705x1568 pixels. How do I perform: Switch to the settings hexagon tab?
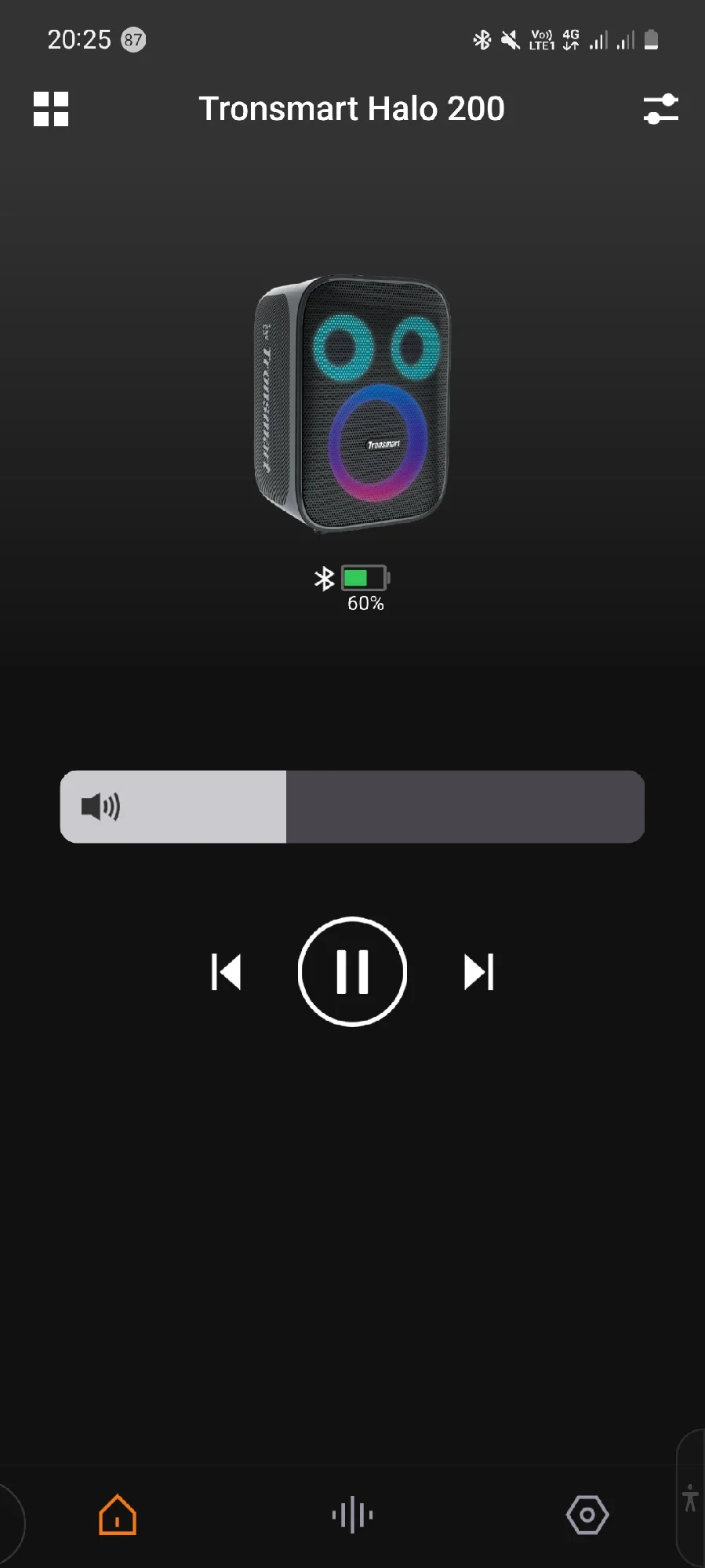point(587,1514)
